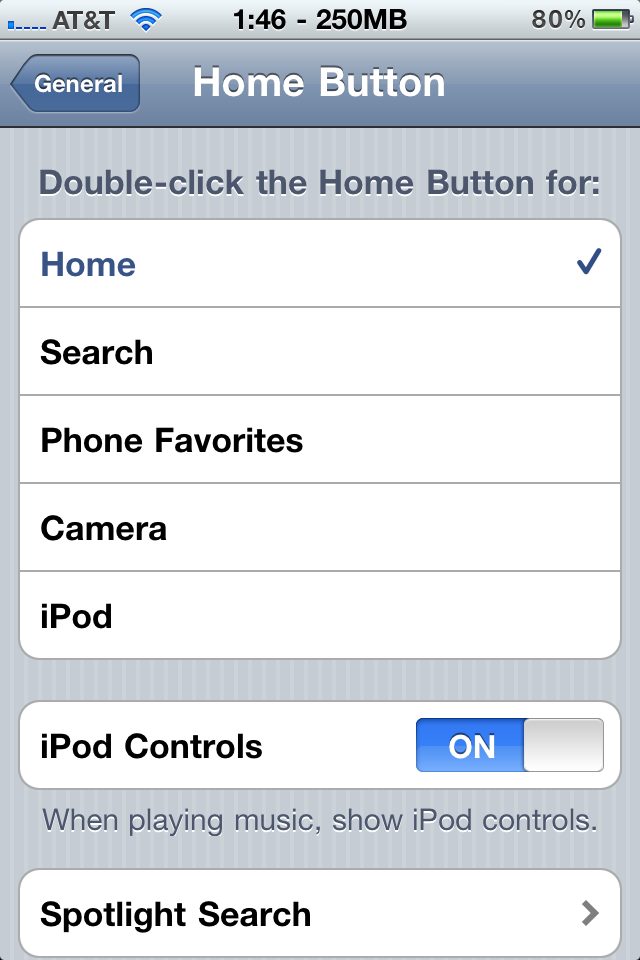This screenshot has width=640, height=960.
Task: Select Home as double-click action
Action: click(x=320, y=264)
